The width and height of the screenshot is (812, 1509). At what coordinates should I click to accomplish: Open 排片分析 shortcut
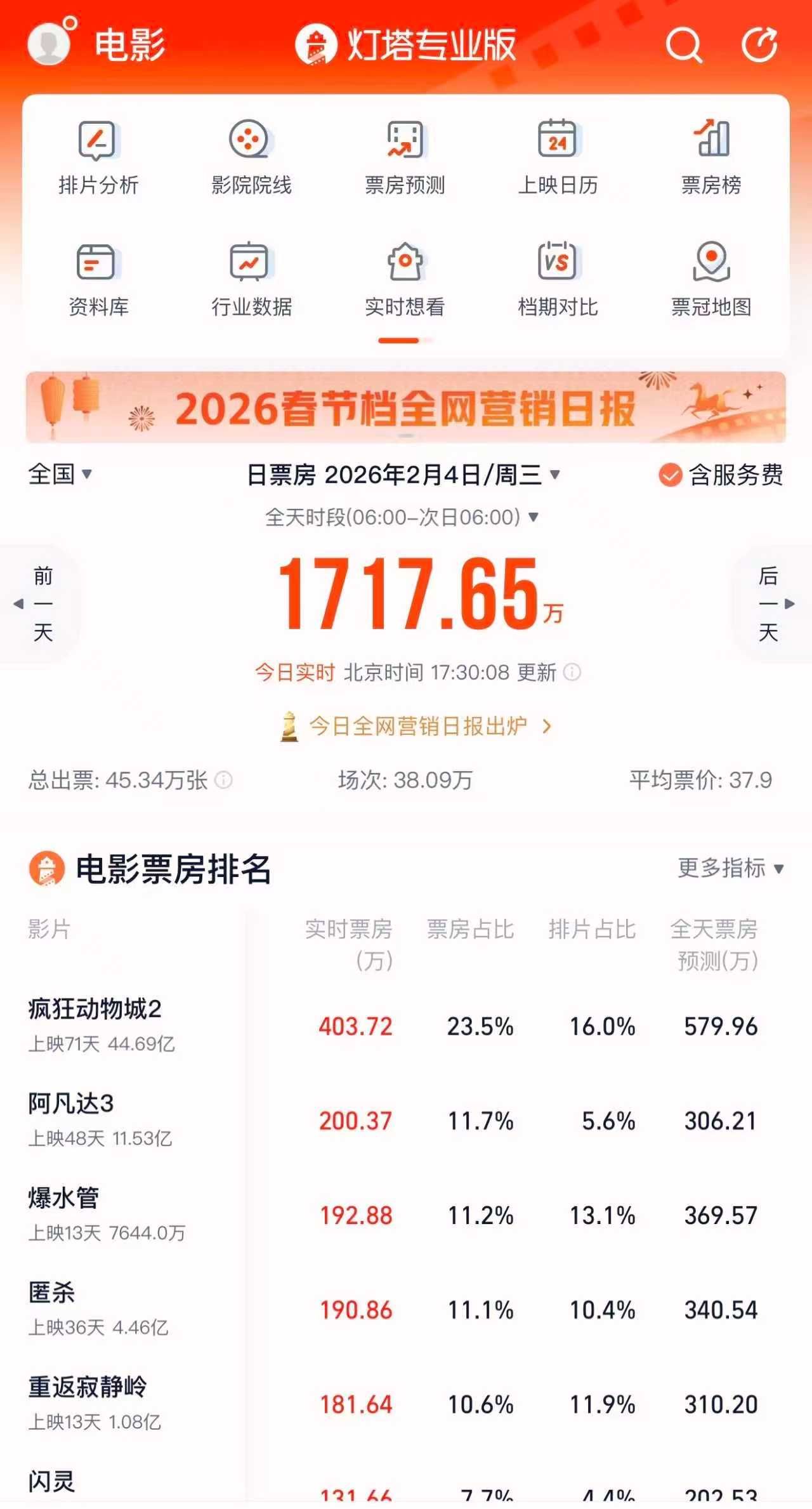98,156
